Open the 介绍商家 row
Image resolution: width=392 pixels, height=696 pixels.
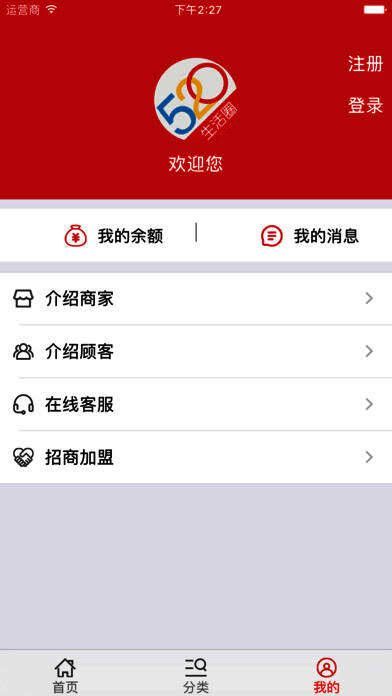[x=196, y=299]
